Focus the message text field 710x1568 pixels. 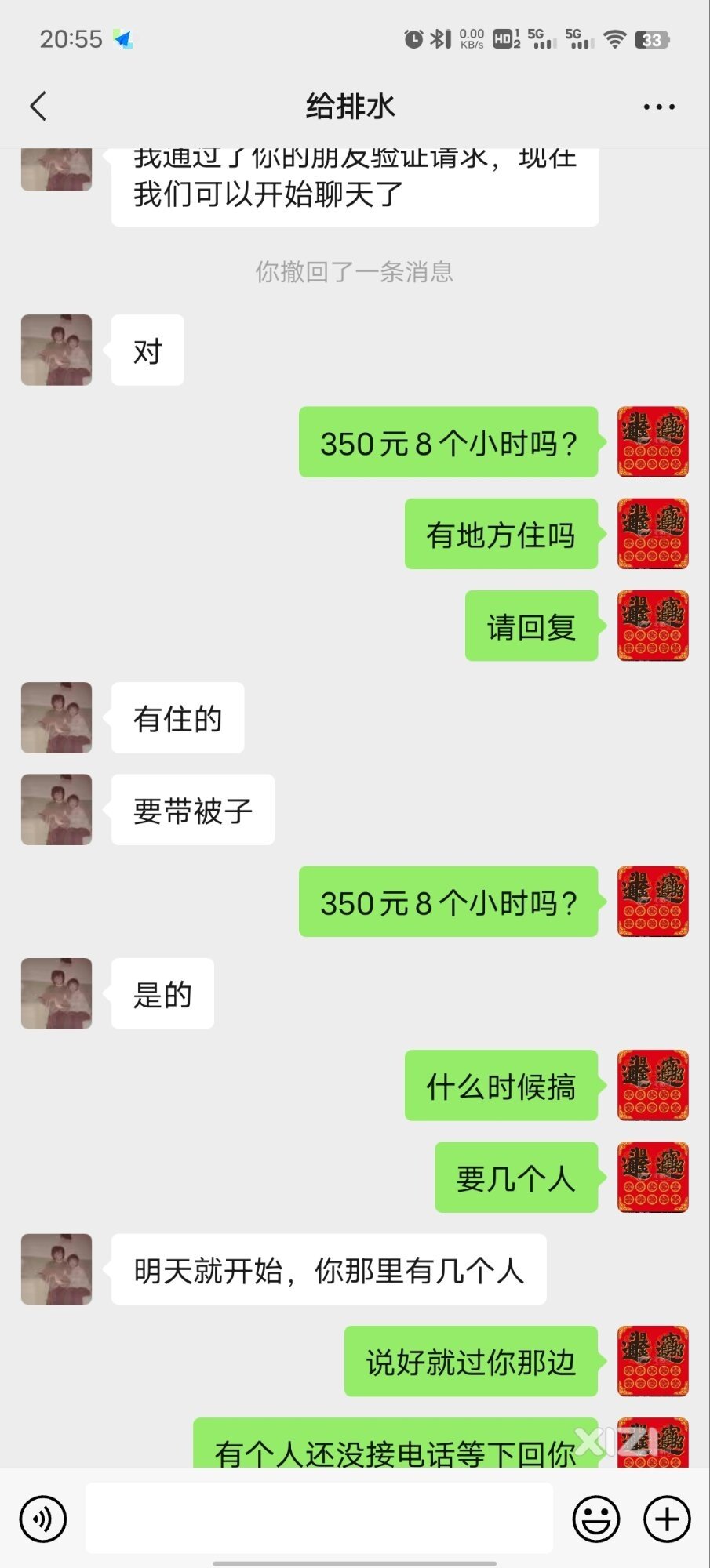(x=319, y=1518)
